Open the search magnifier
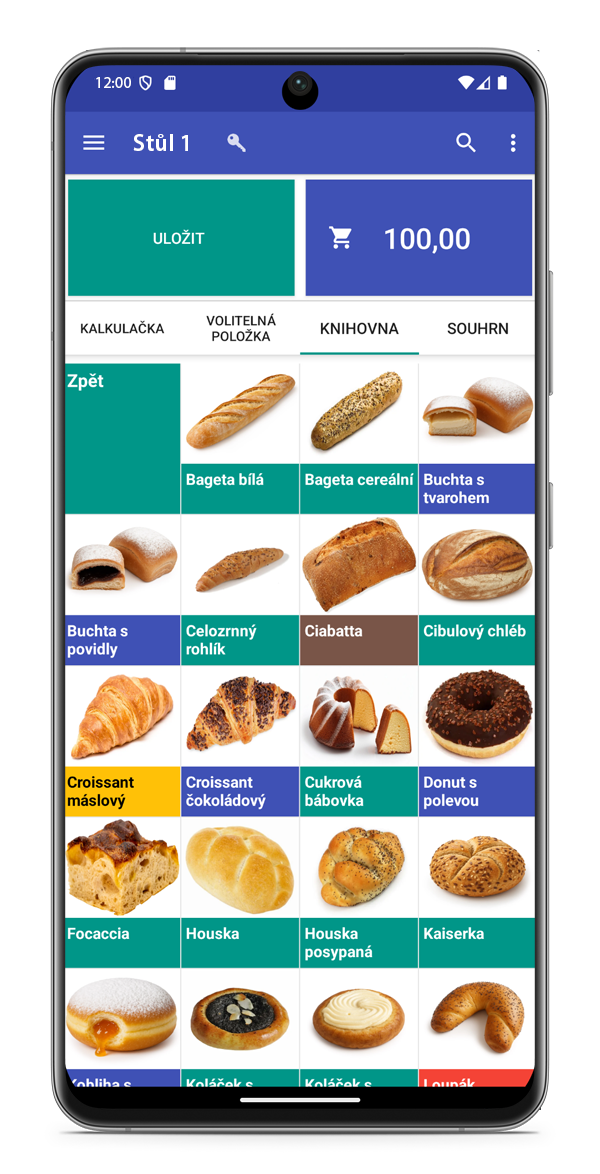The image size is (600, 1174). click(466, 143)
